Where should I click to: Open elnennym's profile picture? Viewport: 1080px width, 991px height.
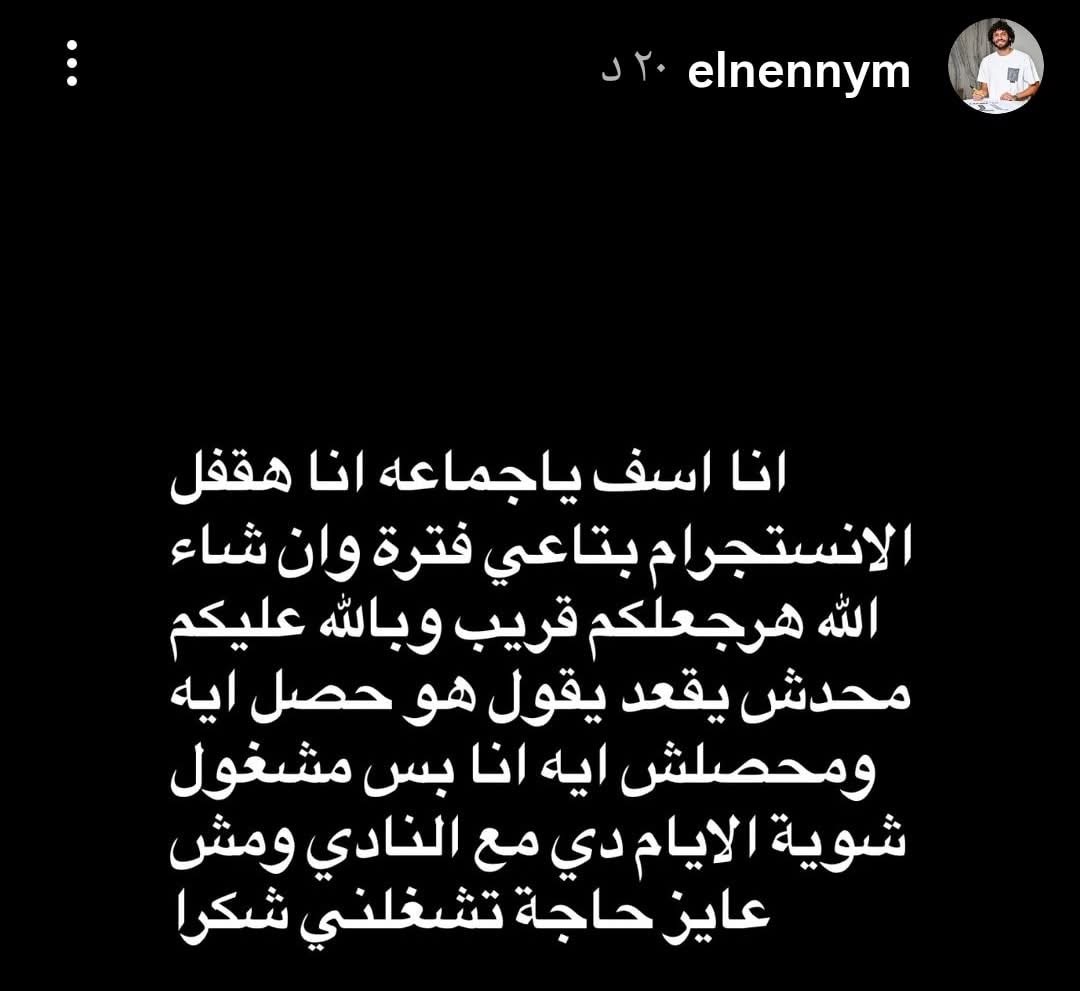click(995, 66)
